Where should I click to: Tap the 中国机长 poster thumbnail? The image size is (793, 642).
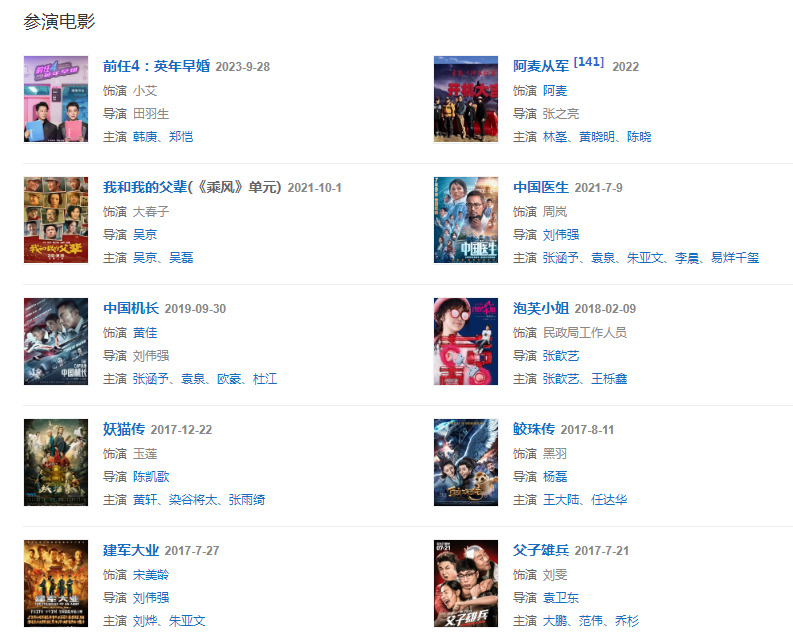point(56,341)
